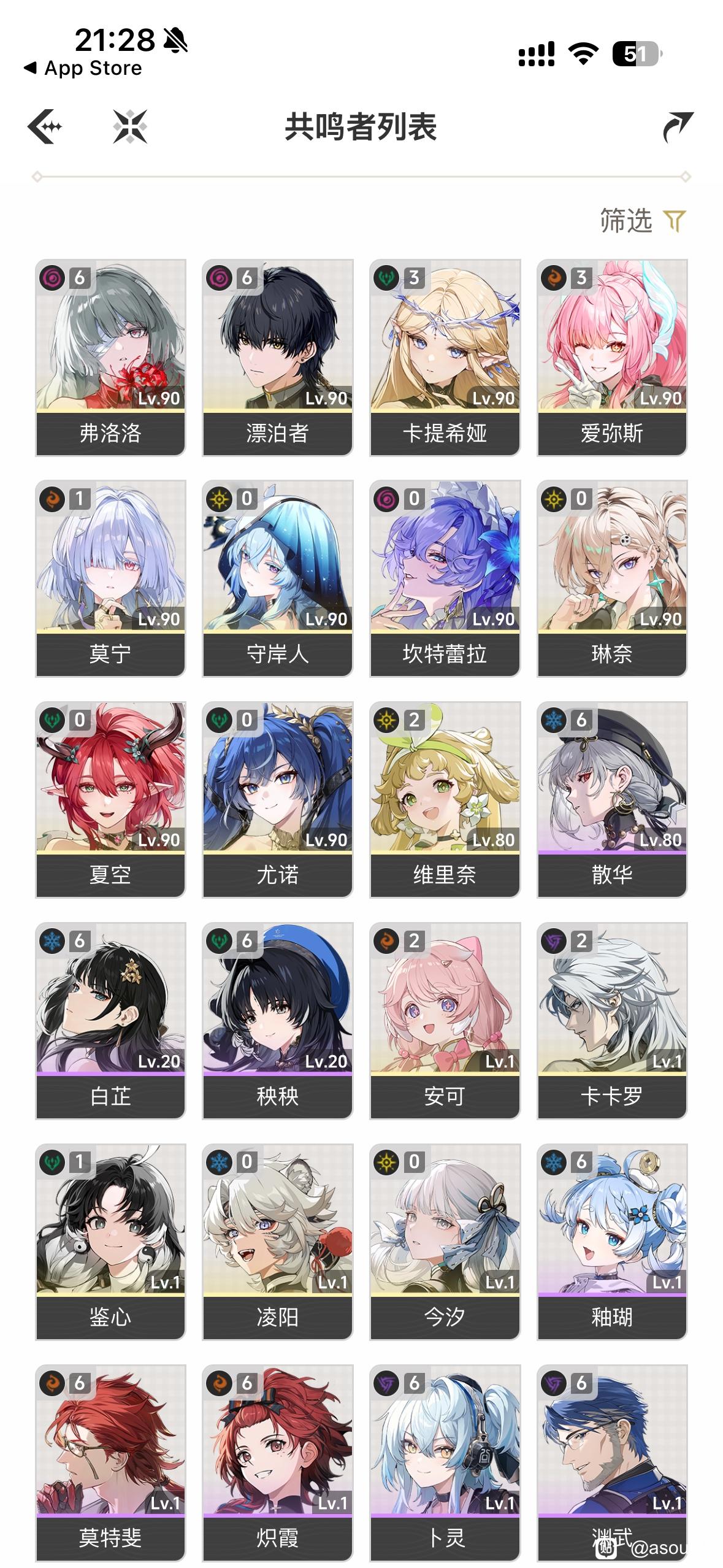Share the resonator list
Image resolution: width=723 pixels, height=1568 pixels.
pos(678,127)
